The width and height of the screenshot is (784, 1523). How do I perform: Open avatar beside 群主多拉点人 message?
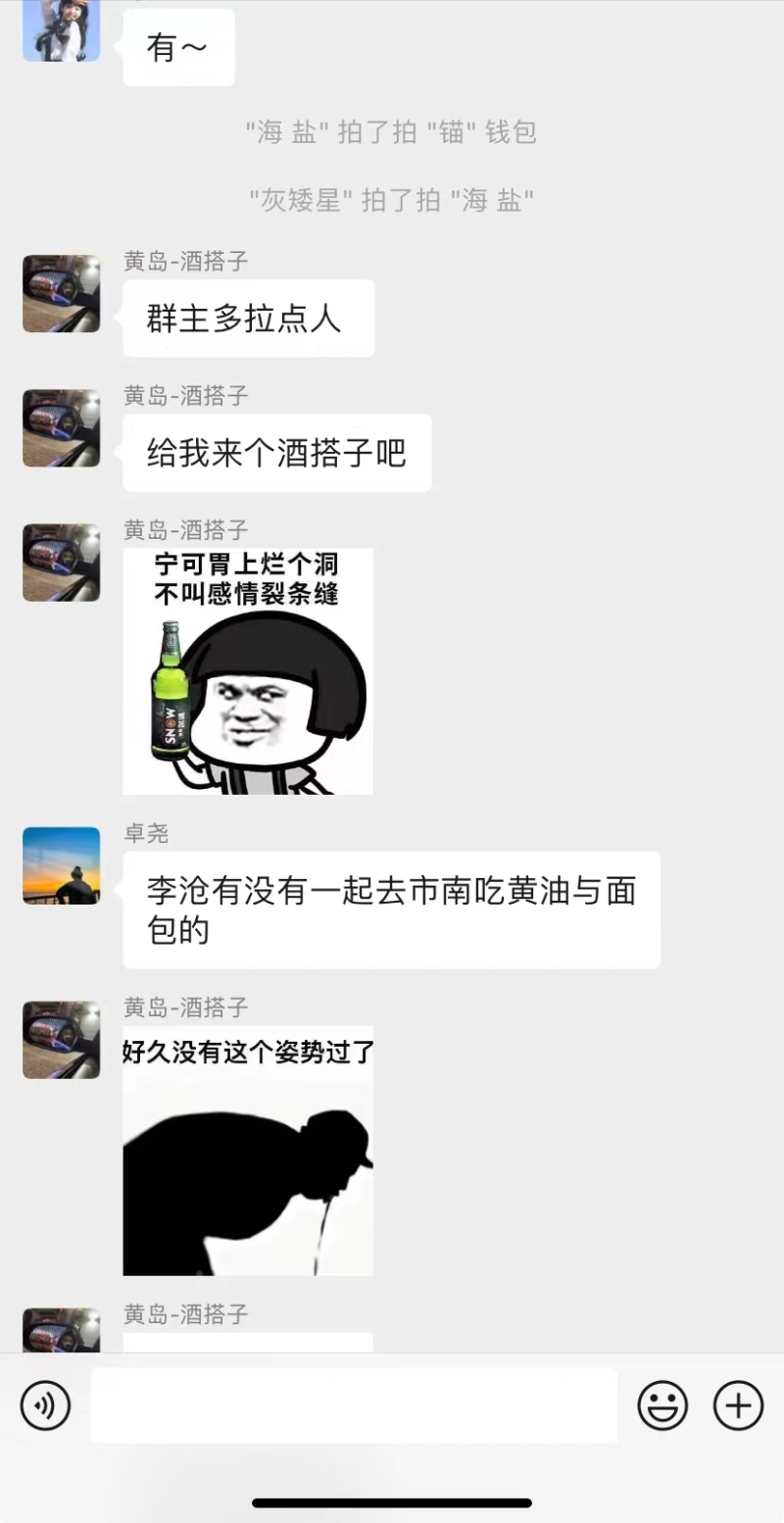[62, 293]
